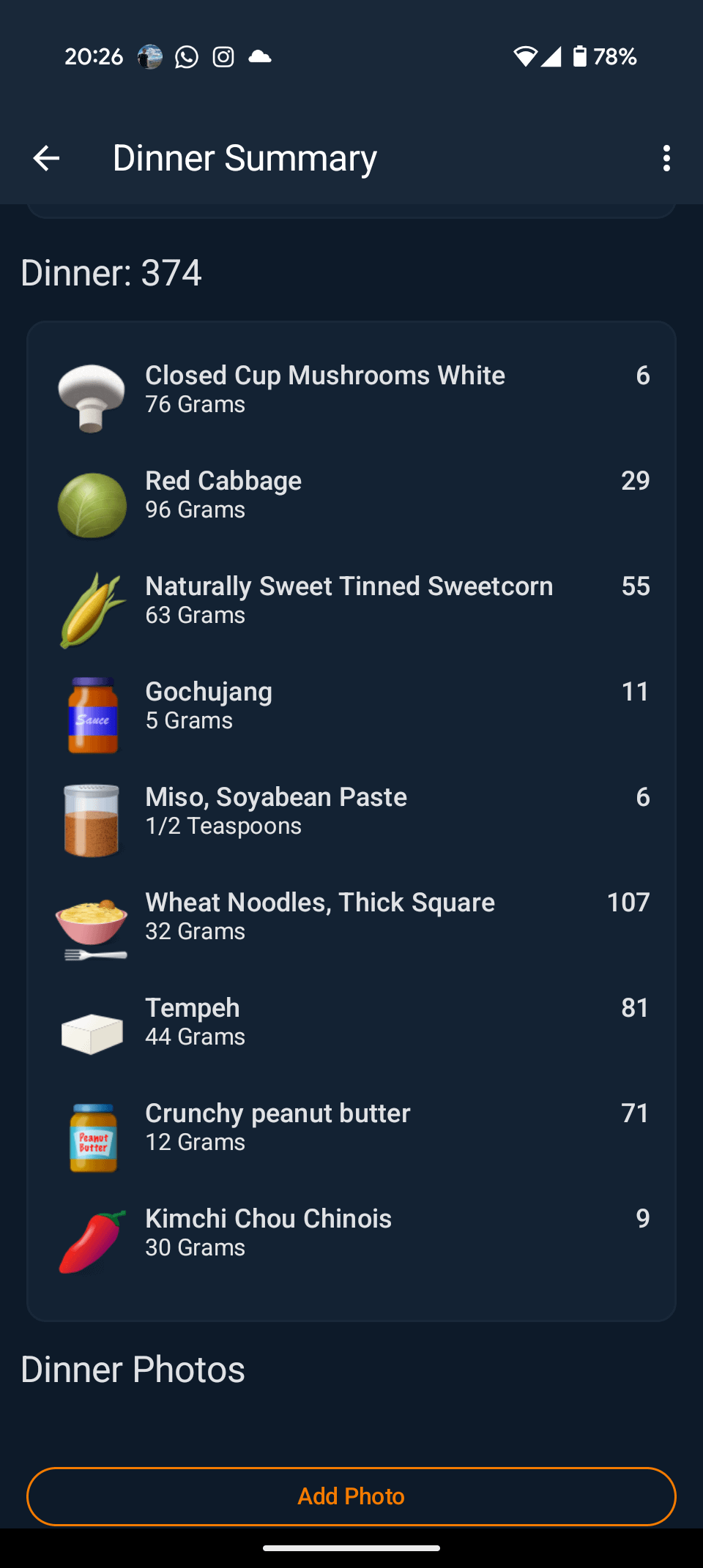The height and width of the screenshot is (1568, 703).
Task: Open the overflow menu
Action: pyautogui.click(x=666, y=158)
